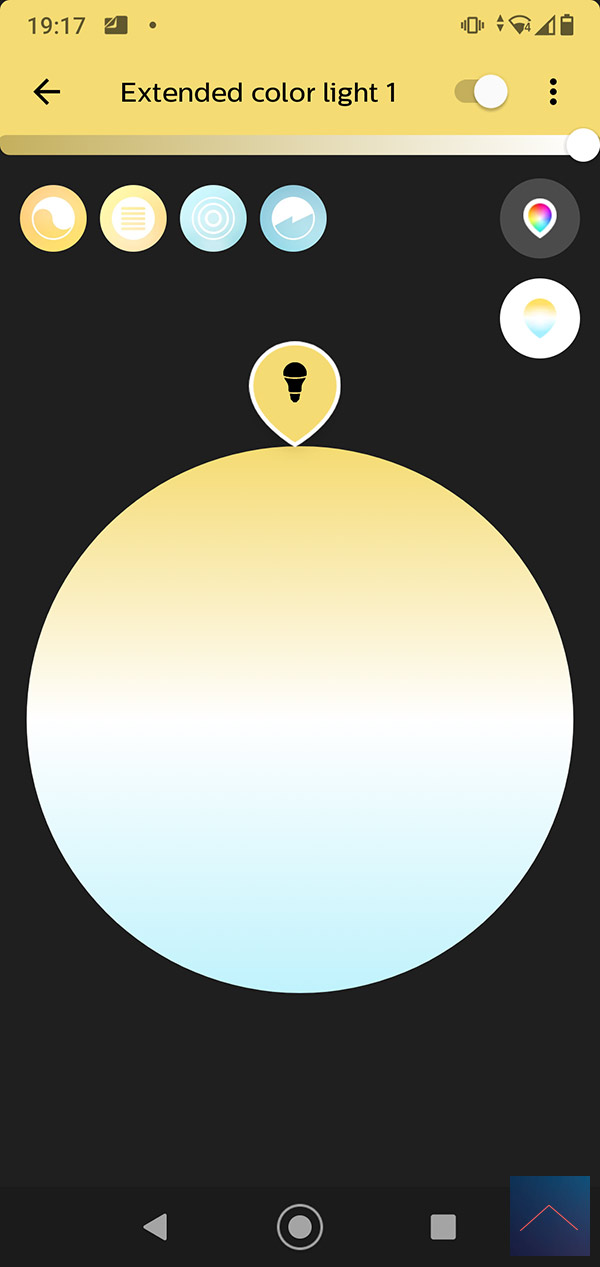Viewport: 600px width, 1267px height.
Task: Switch to the rainbow color picker mode
Action: (540, 218)
